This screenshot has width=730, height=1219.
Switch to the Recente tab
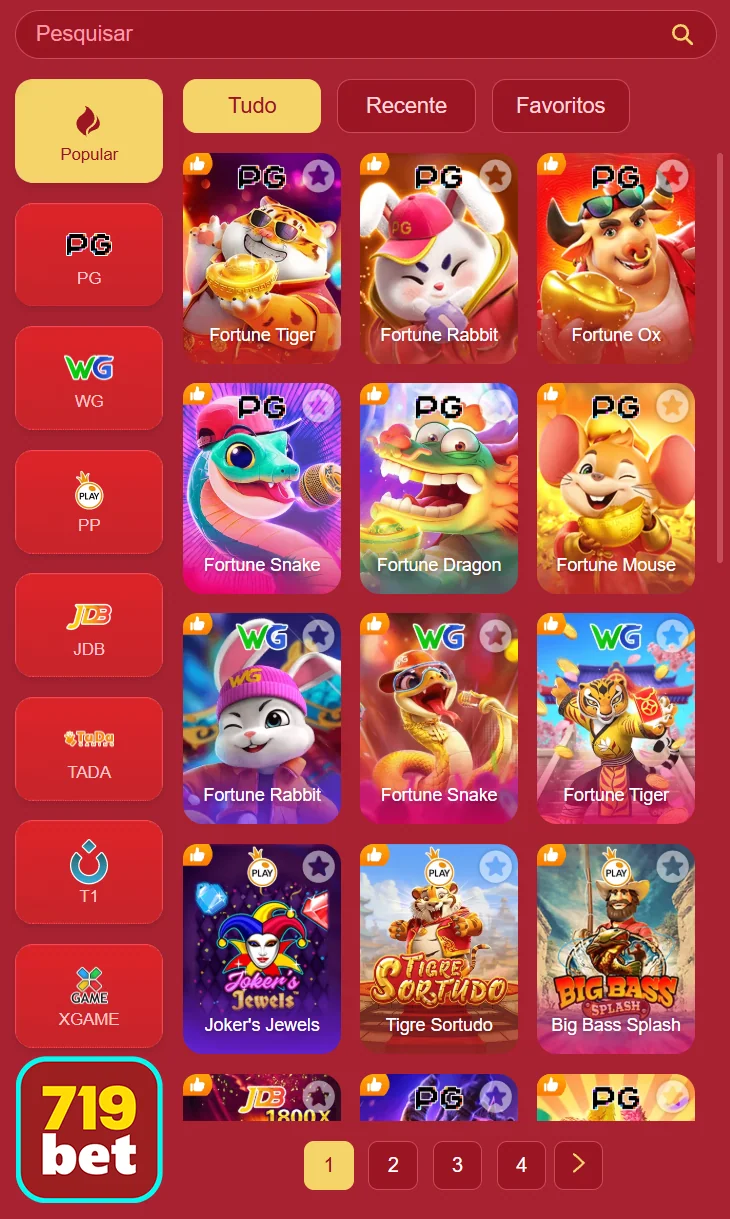[406, 106]
